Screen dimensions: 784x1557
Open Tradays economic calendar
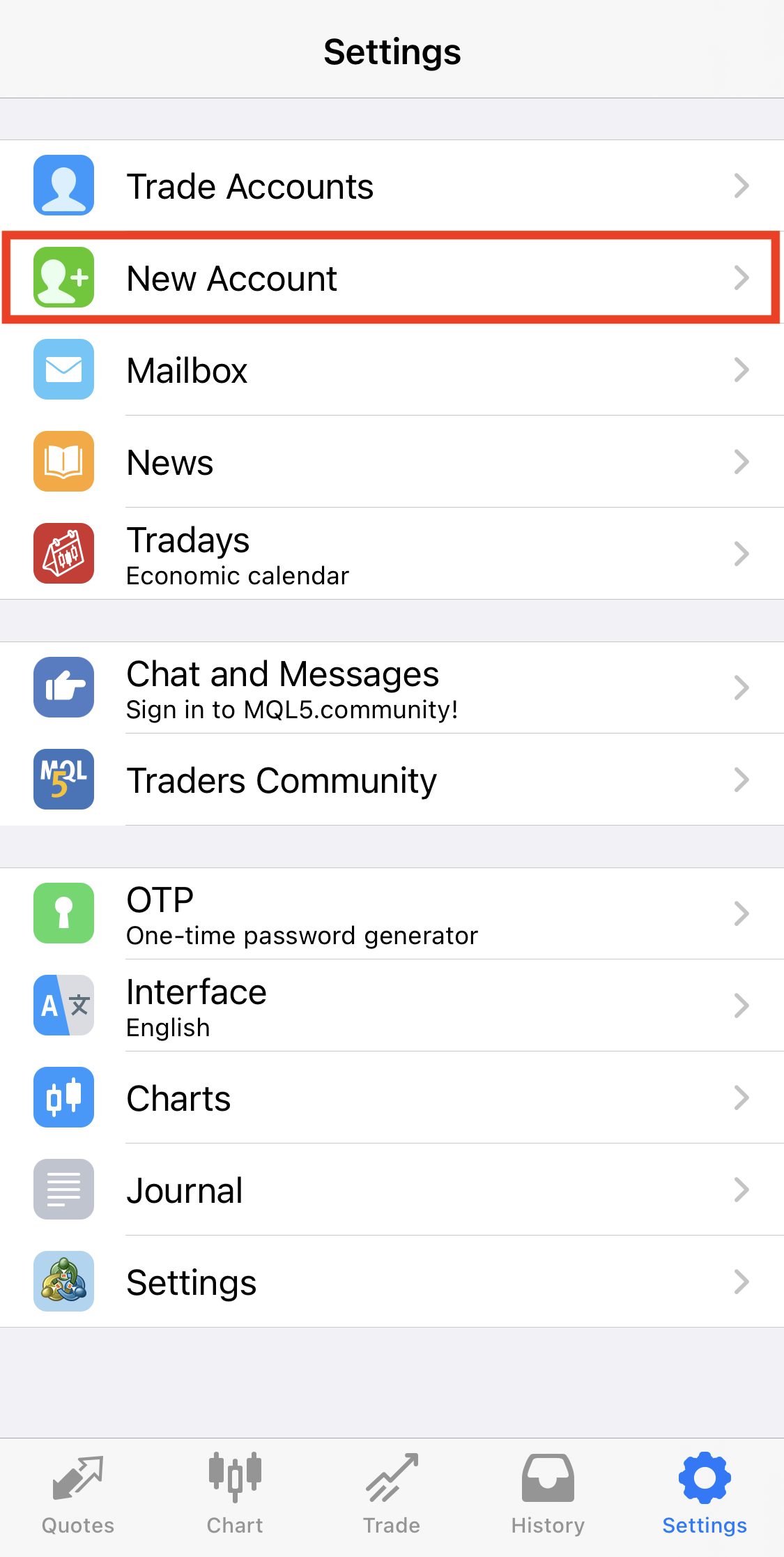pyautogui.click(x=390, y=554)
